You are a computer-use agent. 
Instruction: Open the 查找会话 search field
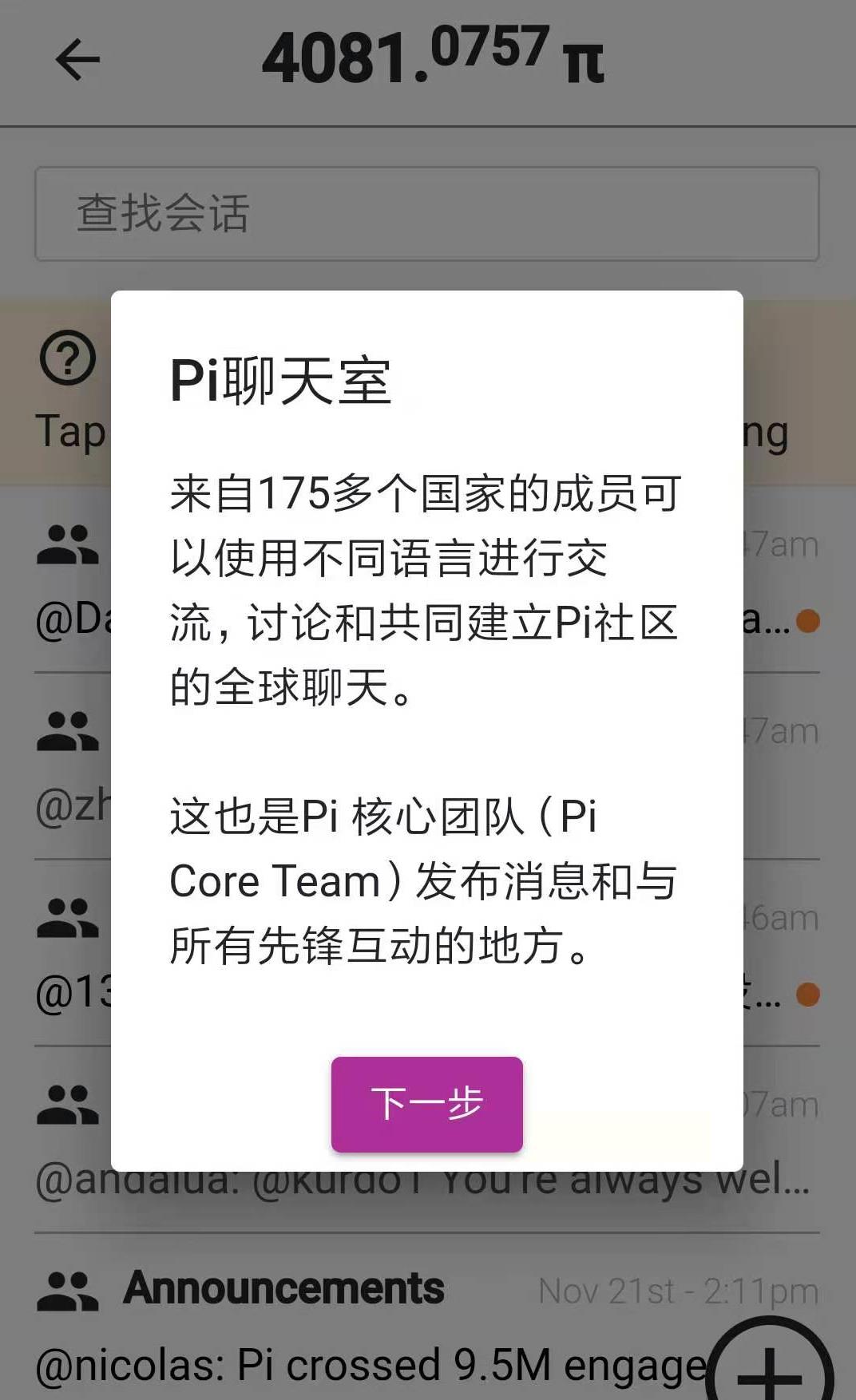pyautogui.click(x=427, y=214)
